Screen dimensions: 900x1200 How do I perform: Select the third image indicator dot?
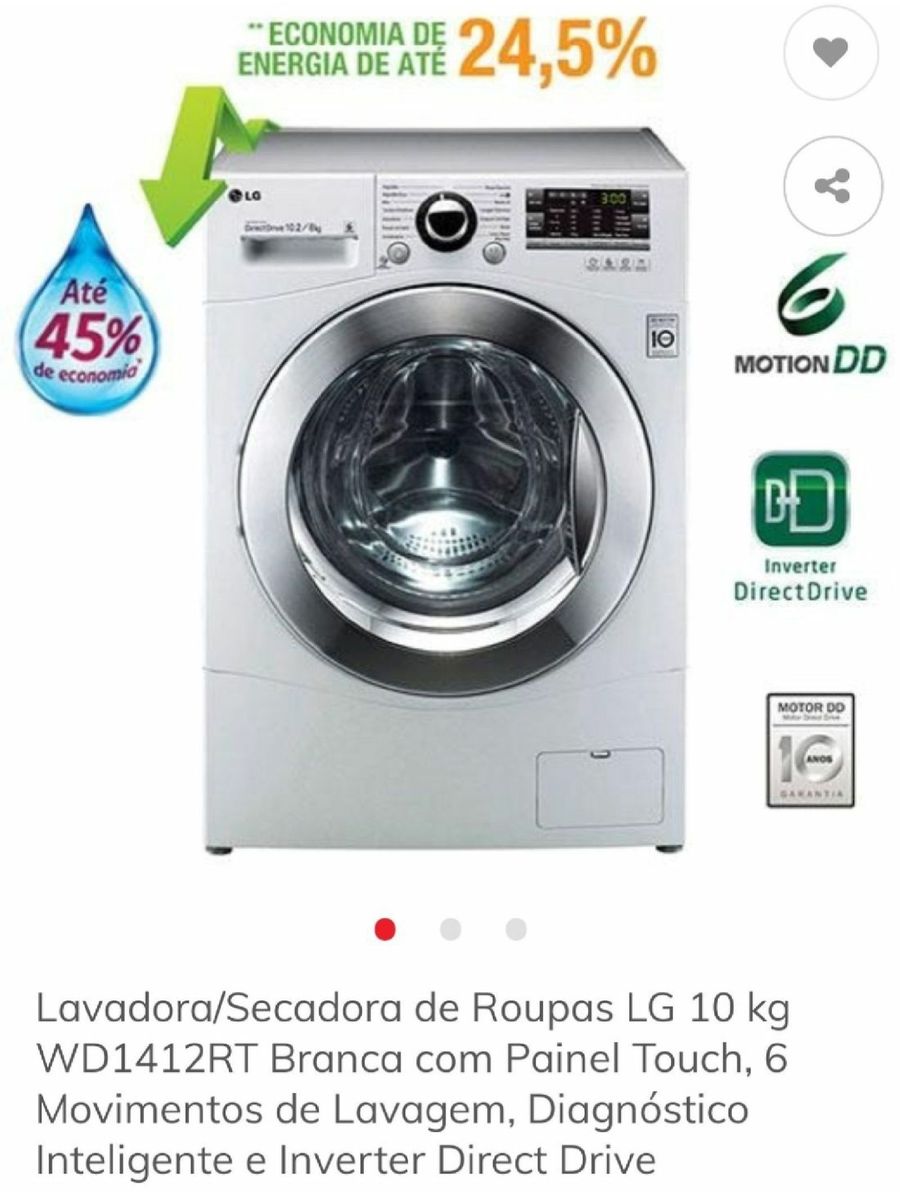(516, 930)
